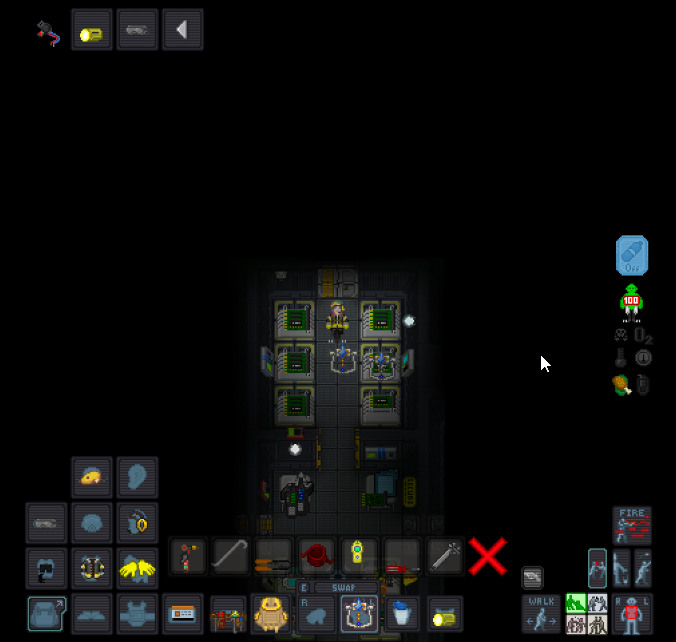676x642 pixels.
Task: Toggle the Walk movement mode
Action: coord(541,613)
